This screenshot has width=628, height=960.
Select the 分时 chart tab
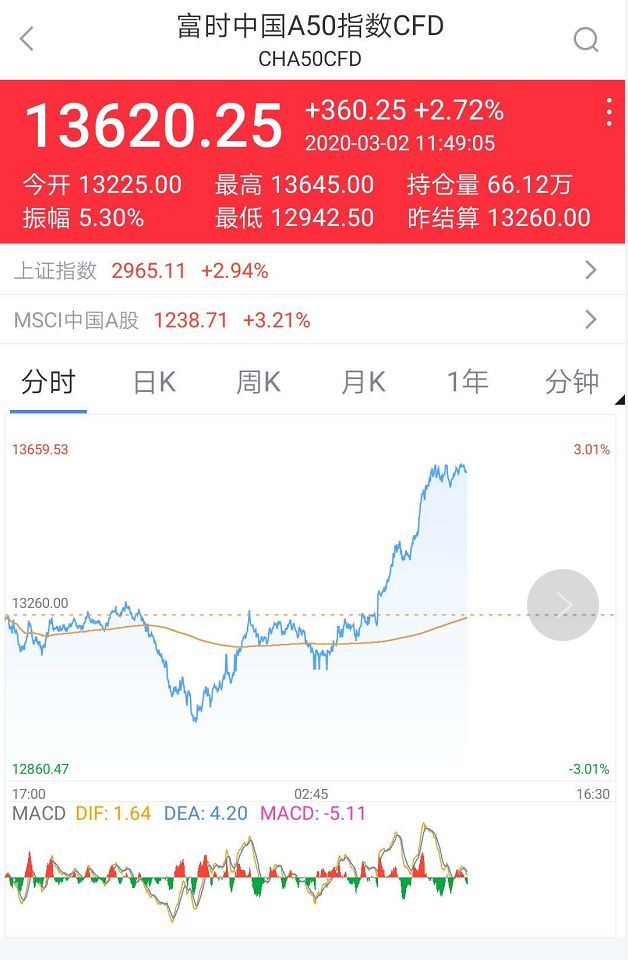(x=48, y=382)
